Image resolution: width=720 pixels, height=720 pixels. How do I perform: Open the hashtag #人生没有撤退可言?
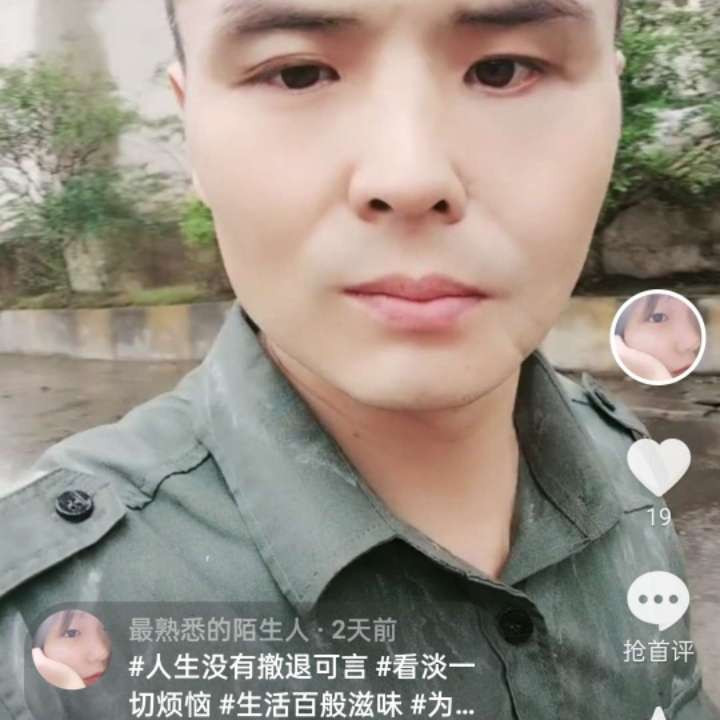[x=248, y=667]
